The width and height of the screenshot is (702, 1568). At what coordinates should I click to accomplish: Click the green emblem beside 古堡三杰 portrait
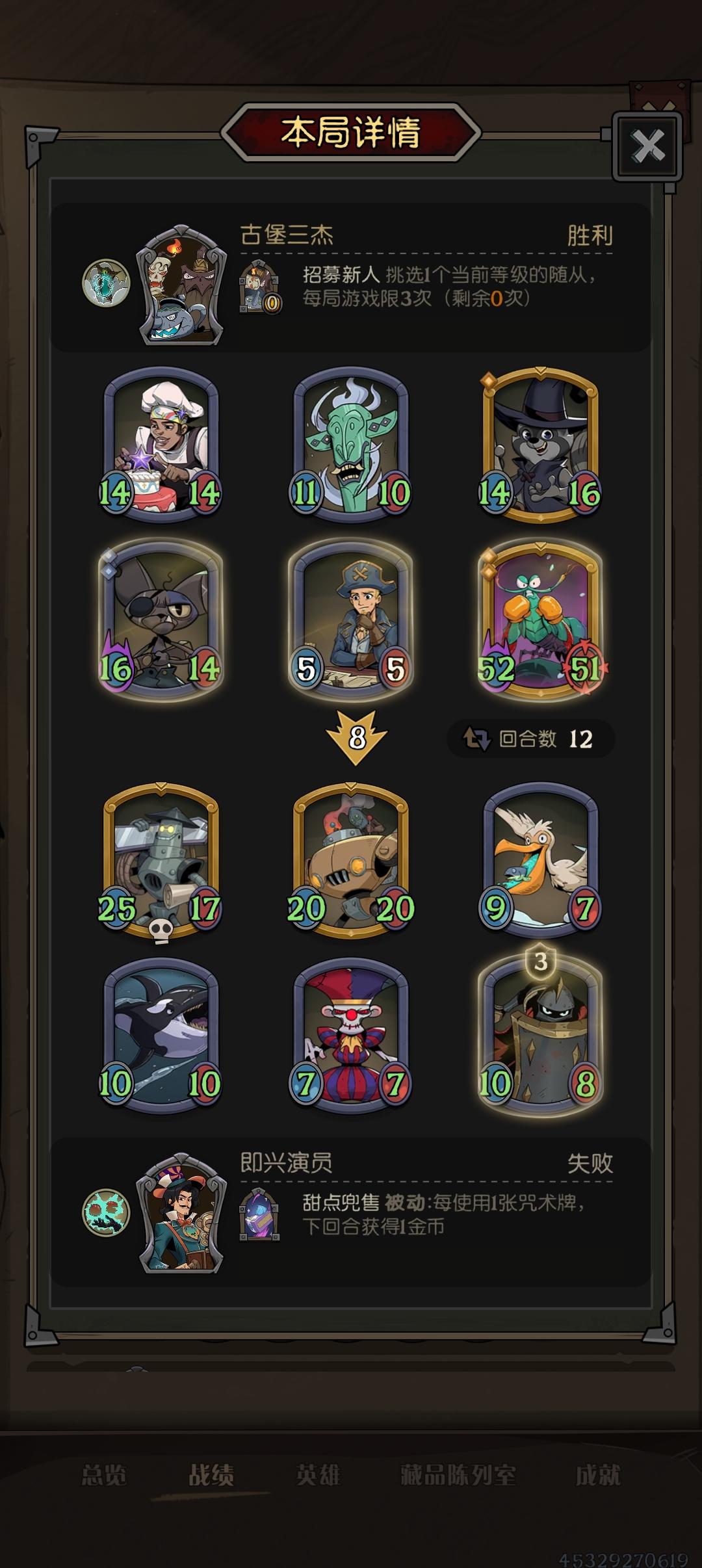click(106, 281)
